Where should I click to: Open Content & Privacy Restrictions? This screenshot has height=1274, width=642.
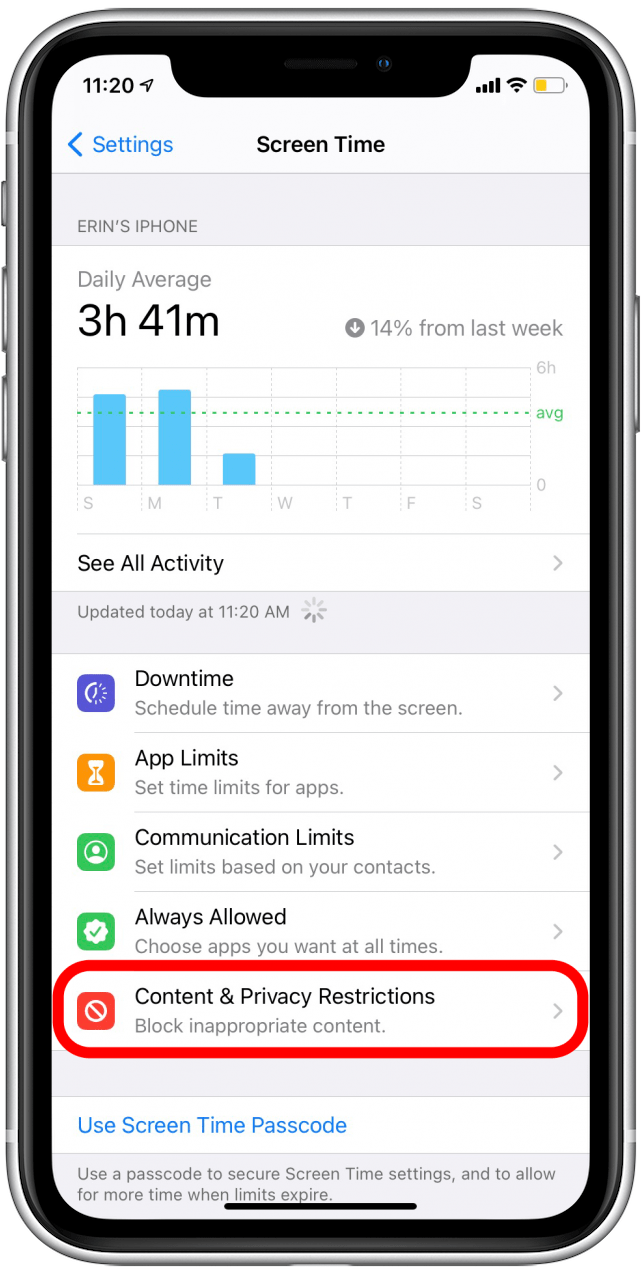click(x=320, y=1010)
